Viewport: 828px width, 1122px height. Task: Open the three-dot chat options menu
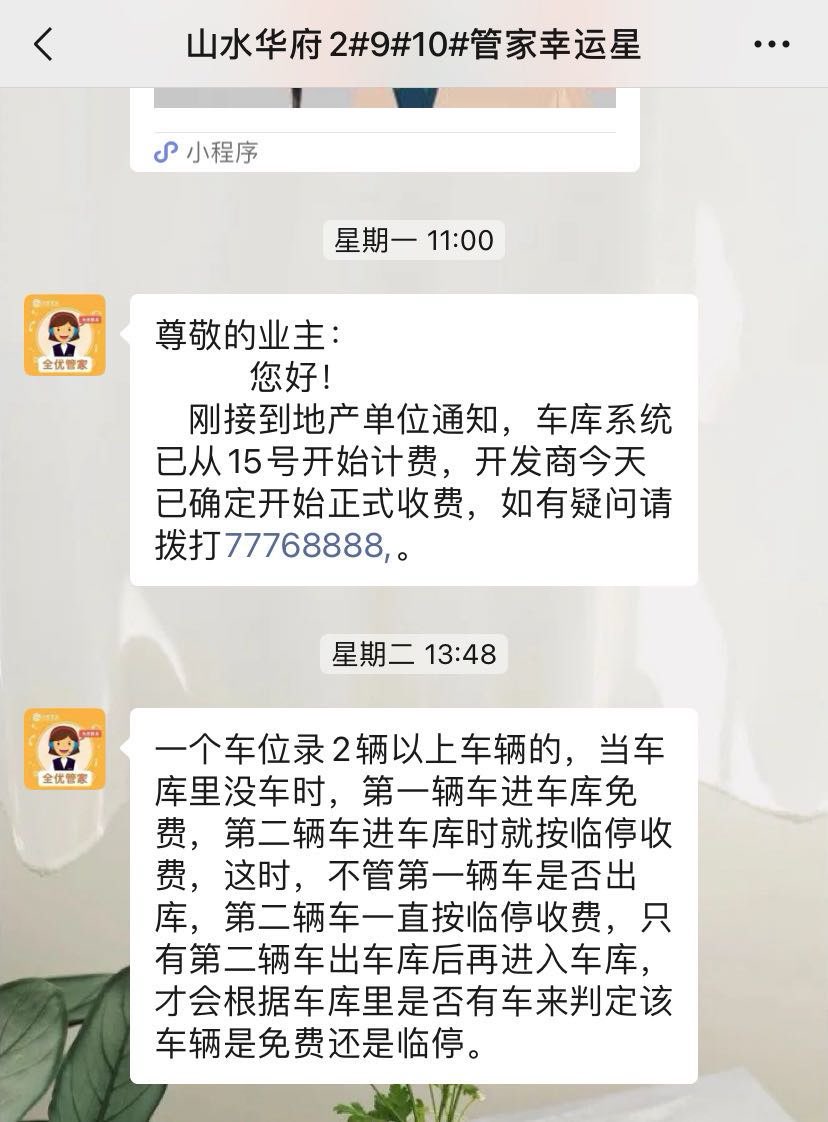[x=771, y=45]
